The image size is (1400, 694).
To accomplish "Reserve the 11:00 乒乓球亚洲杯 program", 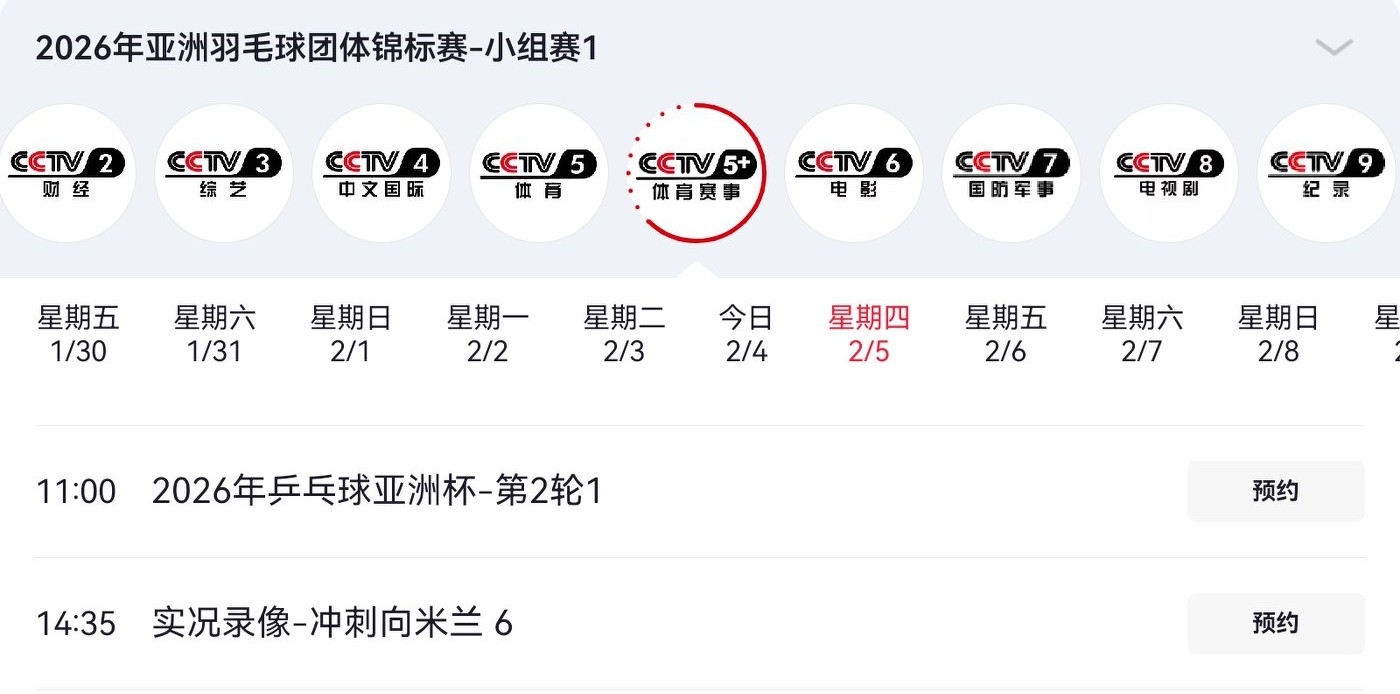I will coord(1275,491).
